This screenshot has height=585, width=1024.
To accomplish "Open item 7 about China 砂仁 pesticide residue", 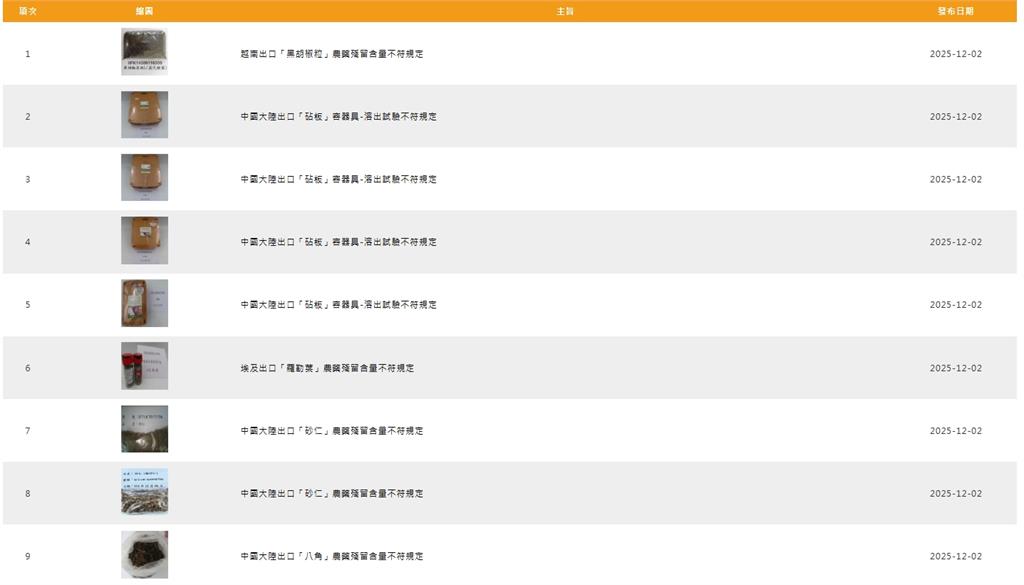I will click(331, 431).
